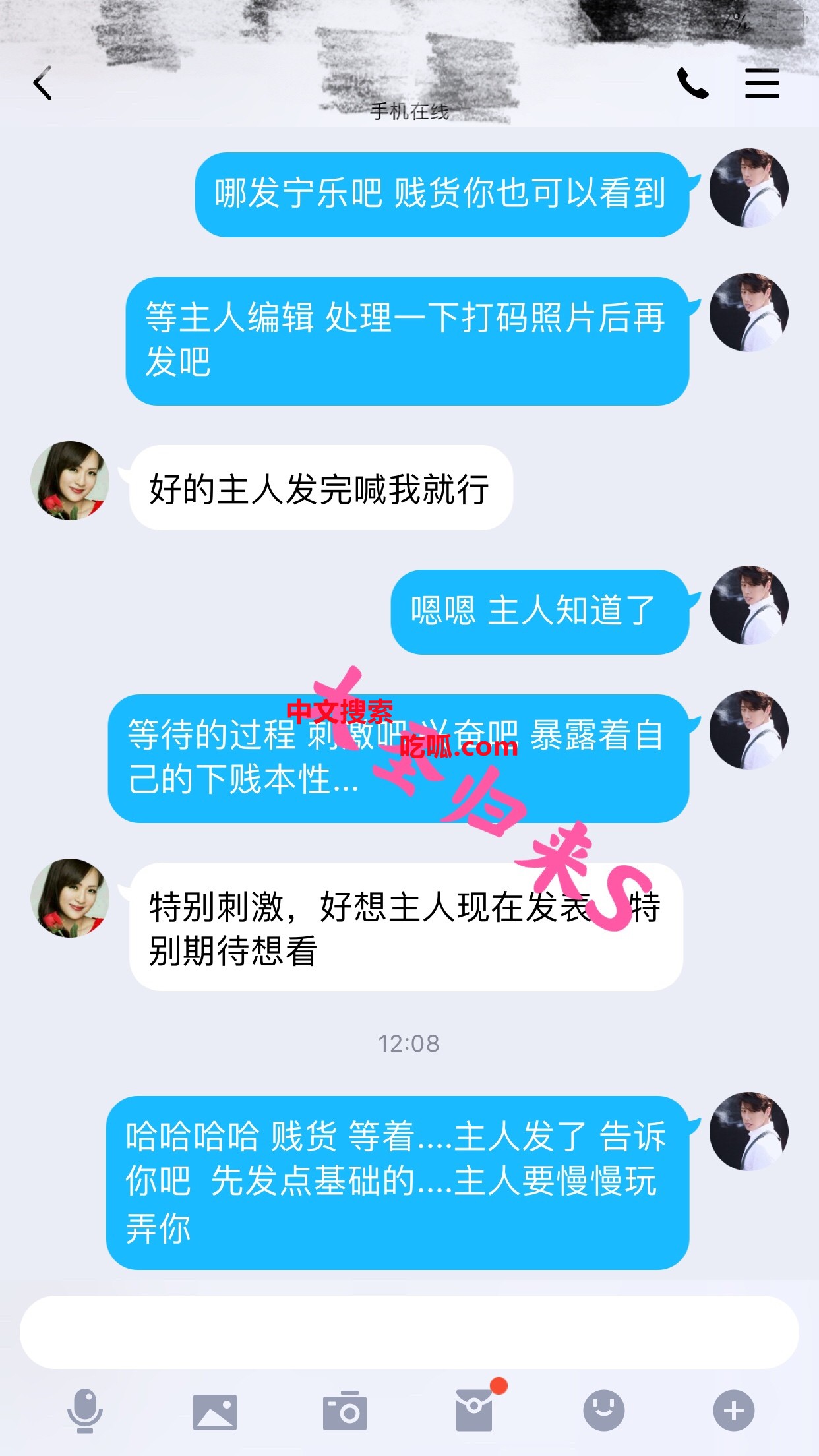Open the chat settings menu
Screen dimensions: 819x1456
pyautogui.click(x=762, y=84)
